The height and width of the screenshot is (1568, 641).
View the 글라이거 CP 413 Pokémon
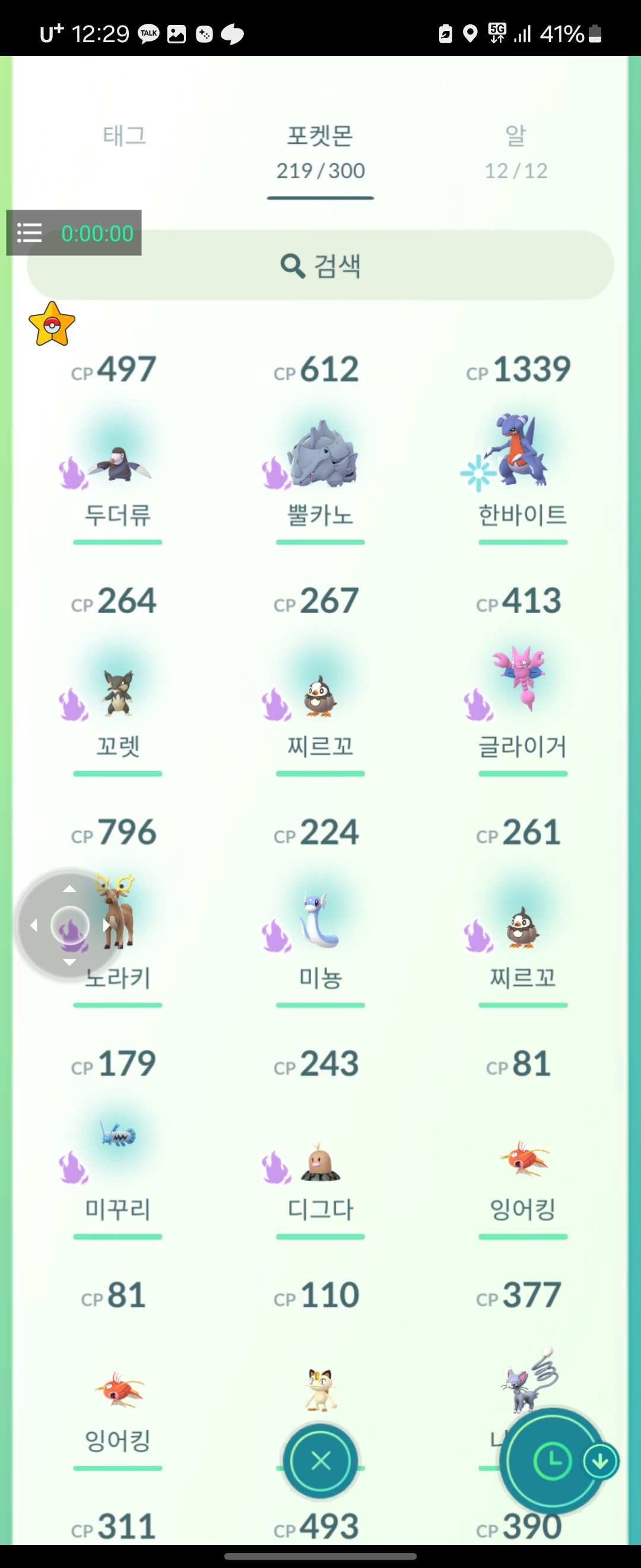point(523,682)
